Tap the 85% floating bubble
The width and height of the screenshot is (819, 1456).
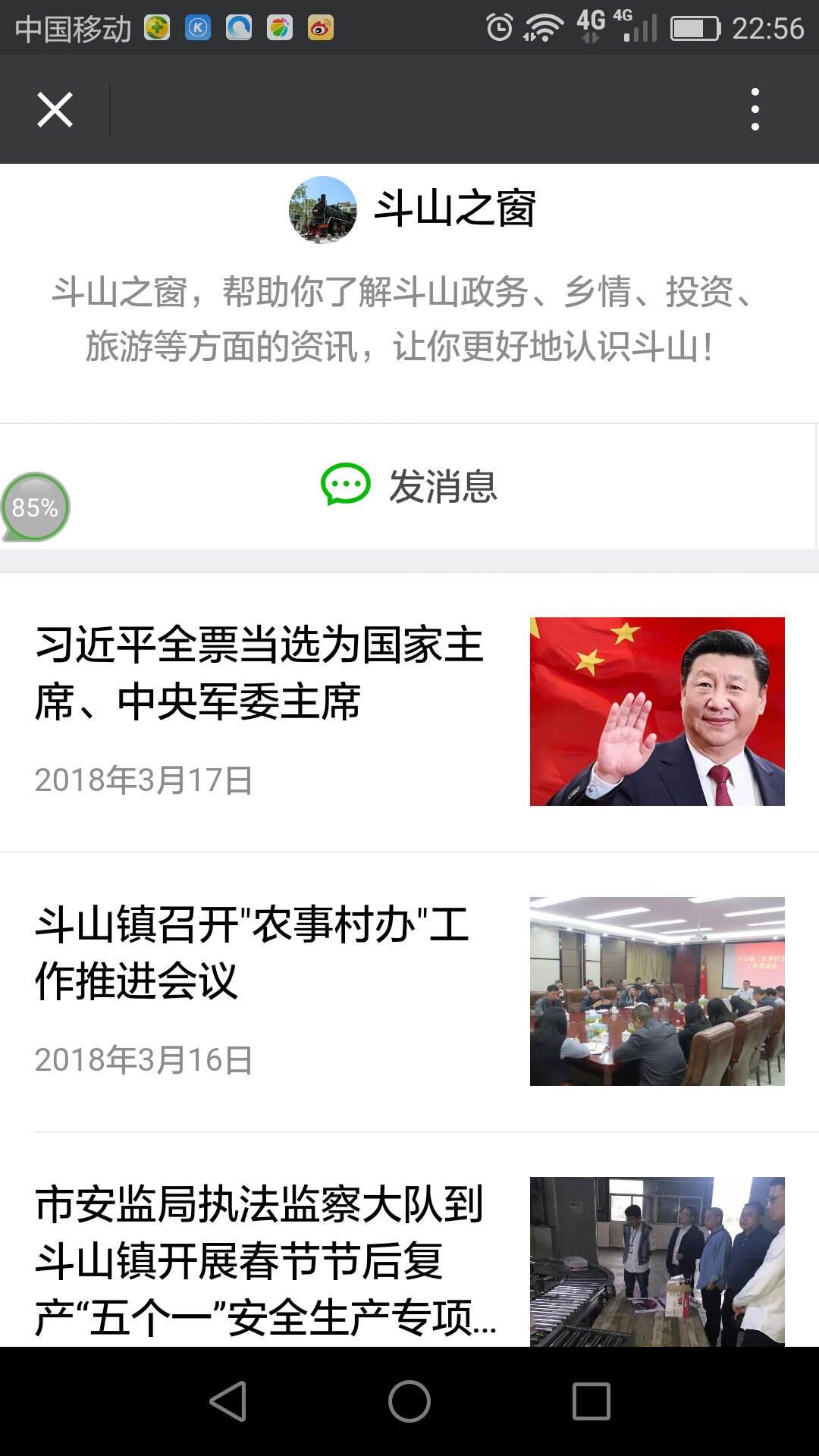36,507
